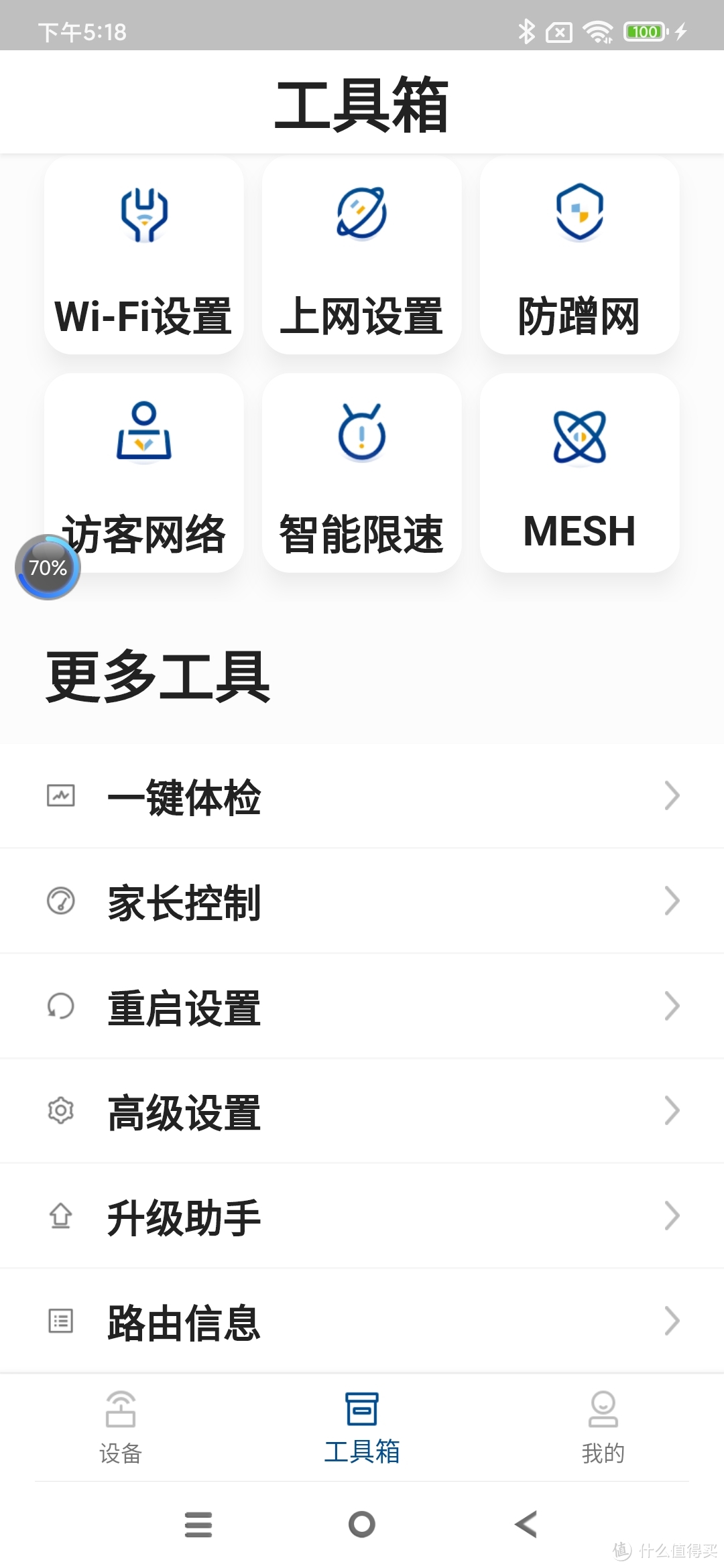Expand the 一键体检 row chevron

672,795
